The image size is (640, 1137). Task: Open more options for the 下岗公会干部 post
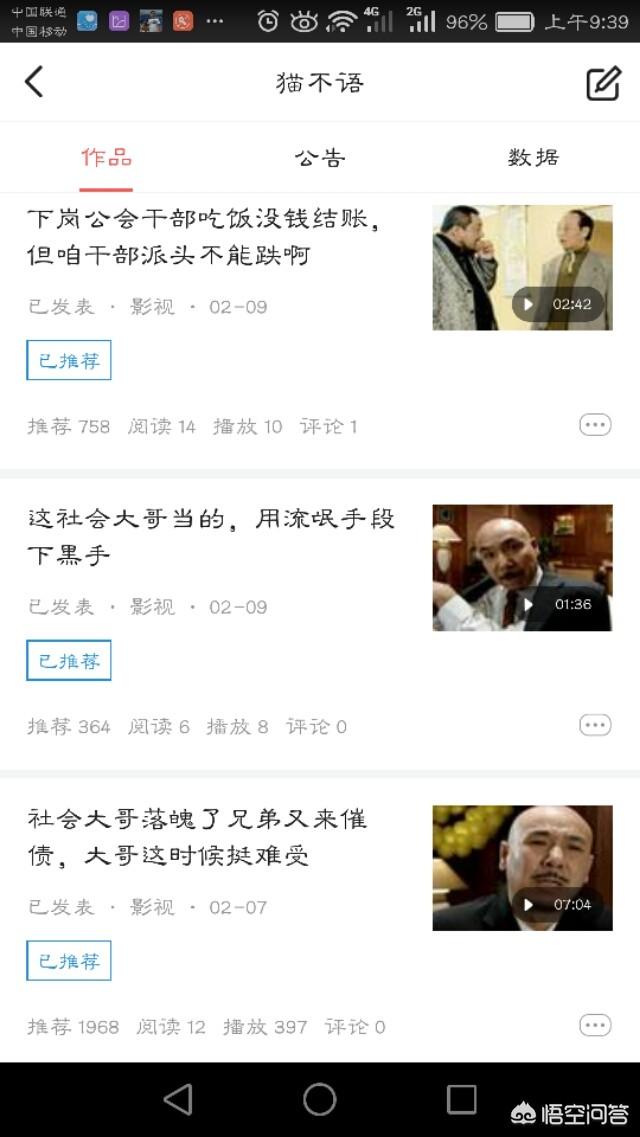pyautogui.click(x=595, y=425)
